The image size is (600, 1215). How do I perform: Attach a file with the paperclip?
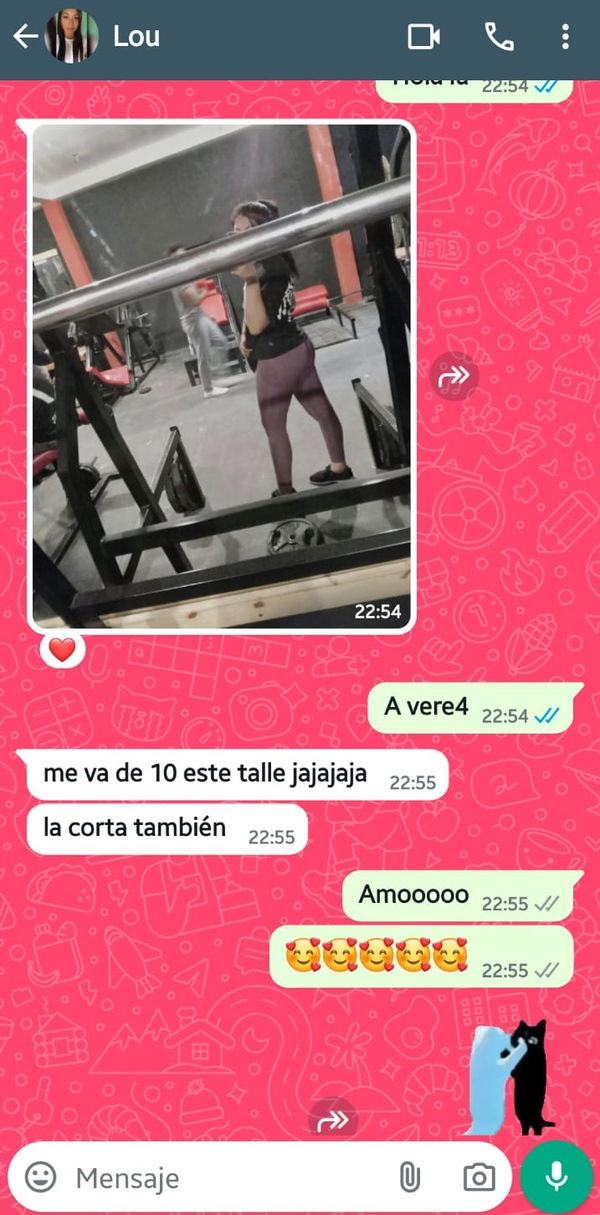pyautogui.click(x=409, y=1177)
